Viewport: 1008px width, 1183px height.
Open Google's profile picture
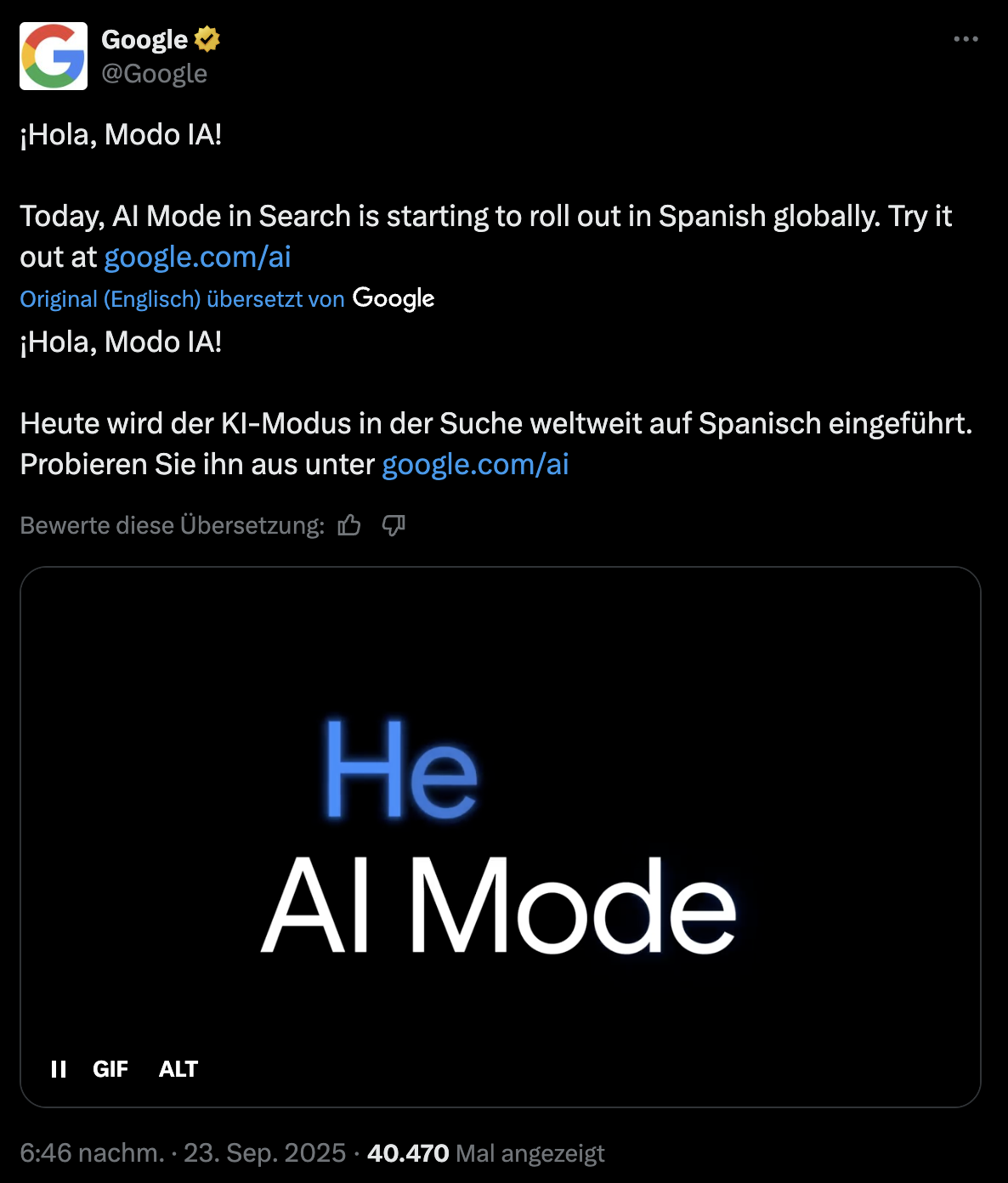pos(54,56)
